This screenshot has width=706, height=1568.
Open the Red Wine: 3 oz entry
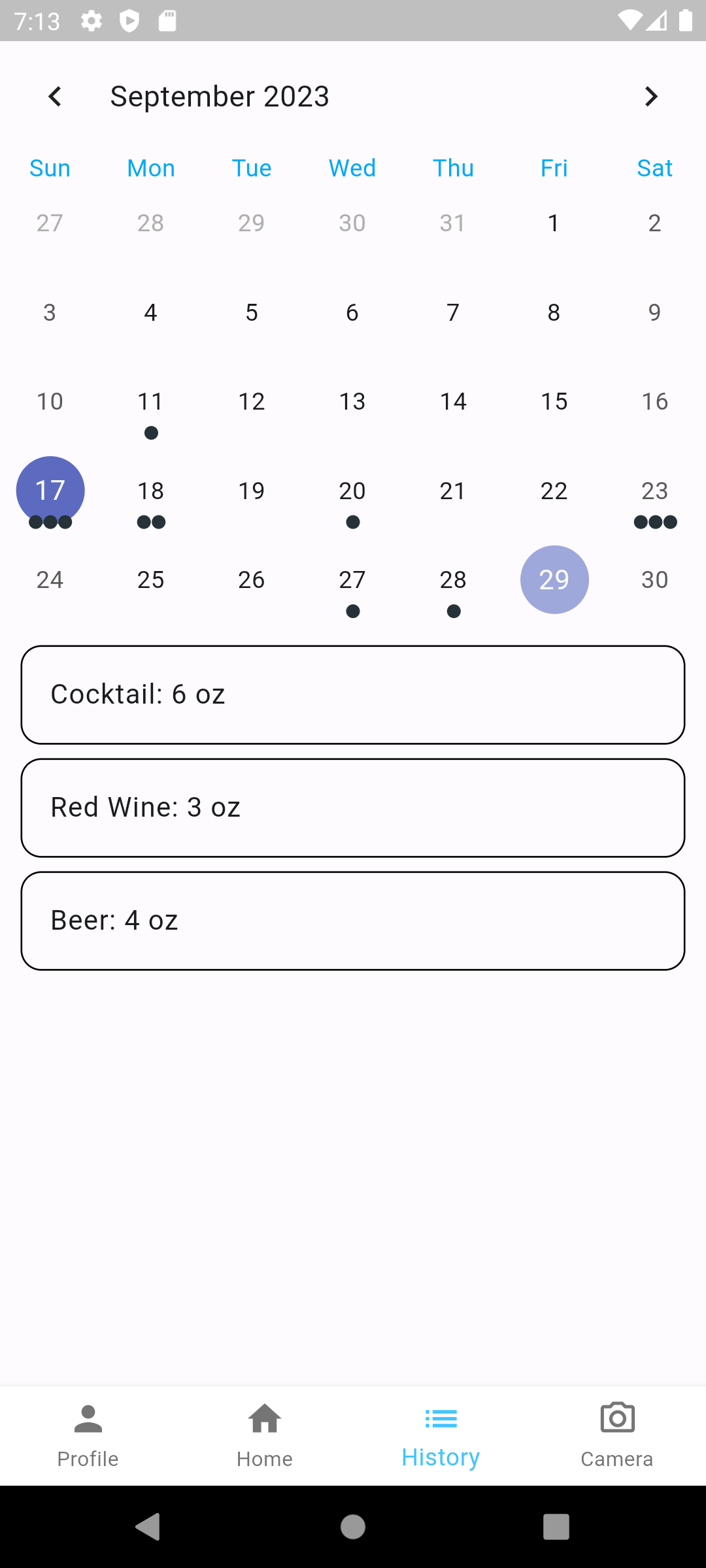(x=353, y=807)
